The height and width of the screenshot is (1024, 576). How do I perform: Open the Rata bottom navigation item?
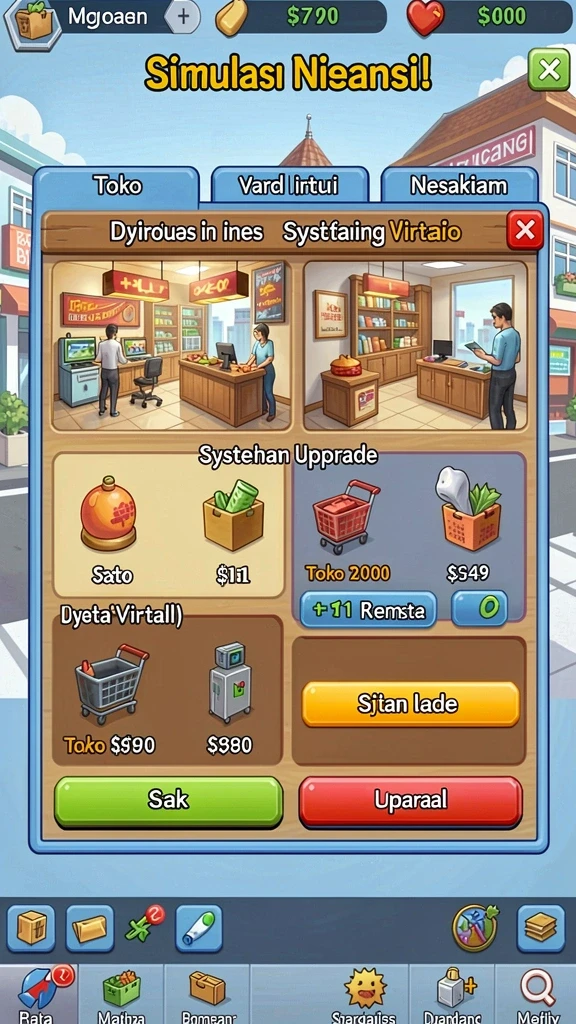[39, 994]
